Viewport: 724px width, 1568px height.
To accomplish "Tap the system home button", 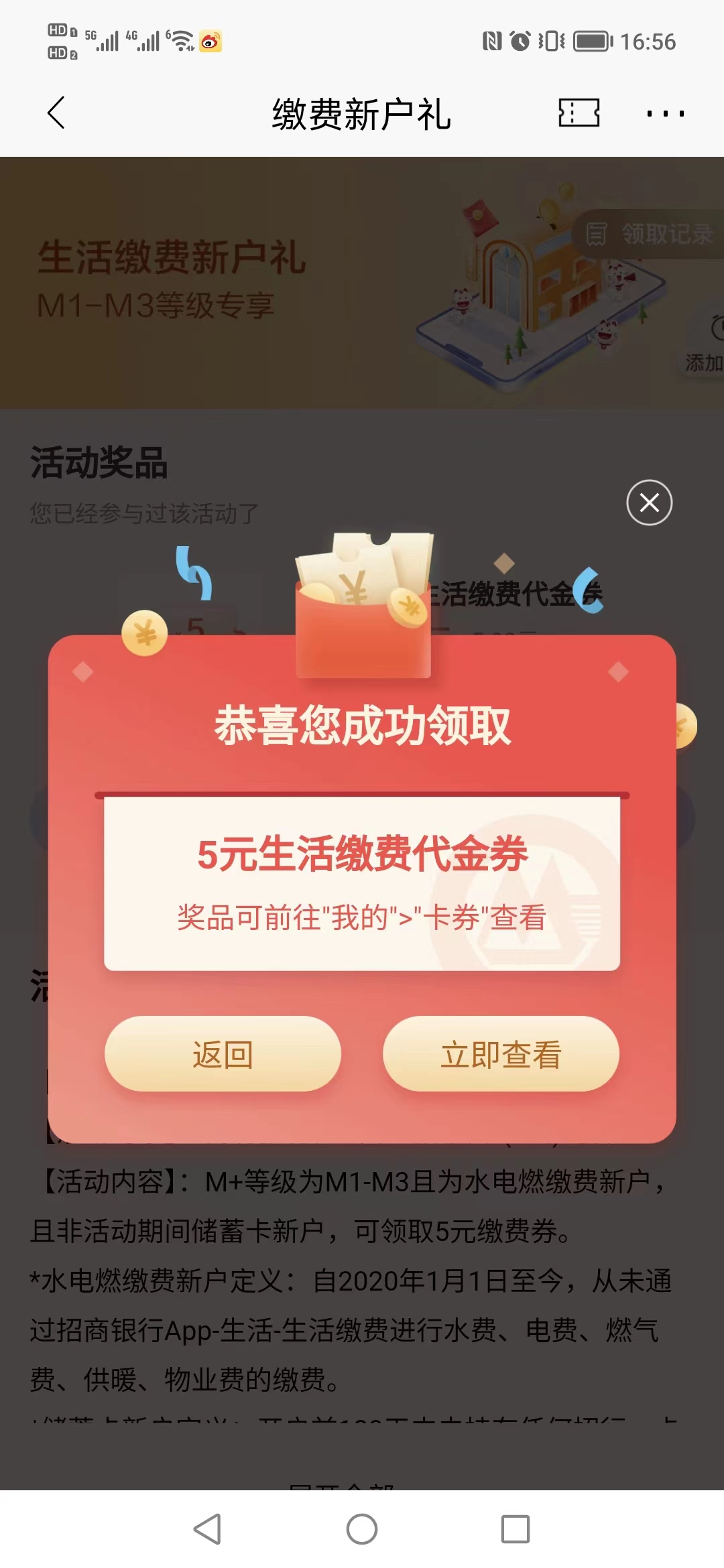I will pos(362,1529).
